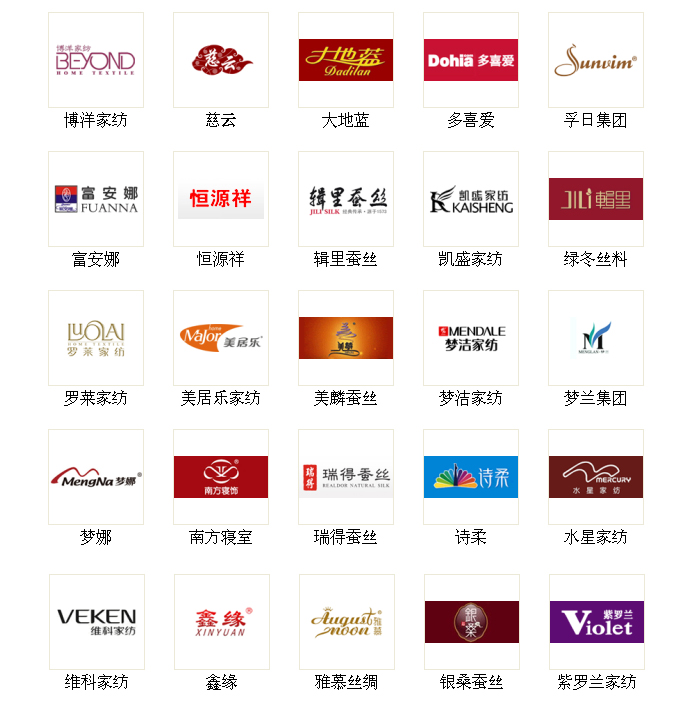The image size is (700, 711).
Task: View the 多喜爱 brand
Action: point(471,60)
